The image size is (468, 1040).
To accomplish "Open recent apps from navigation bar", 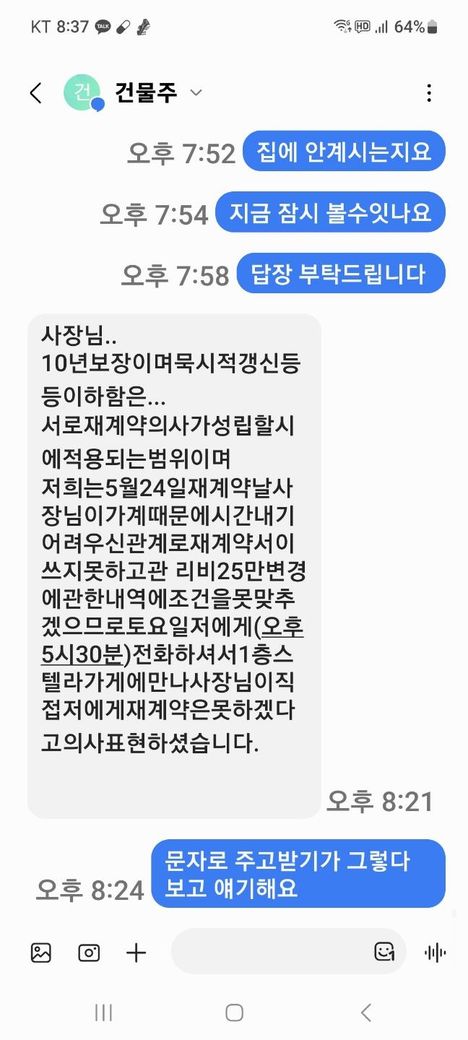I will (x=103, y=1012).
